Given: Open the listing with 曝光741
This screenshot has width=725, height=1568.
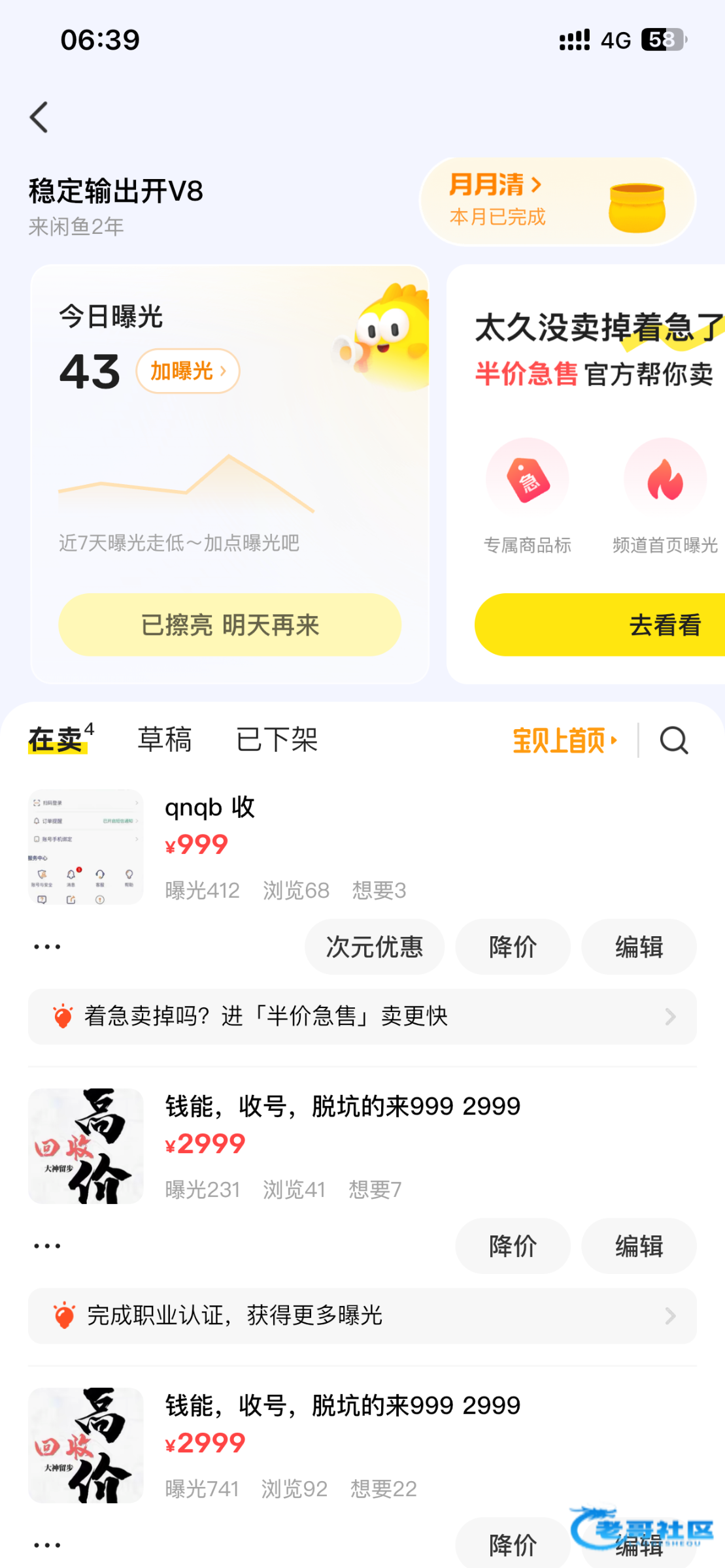Looking at the screenshot, I should coord(342,1406).
